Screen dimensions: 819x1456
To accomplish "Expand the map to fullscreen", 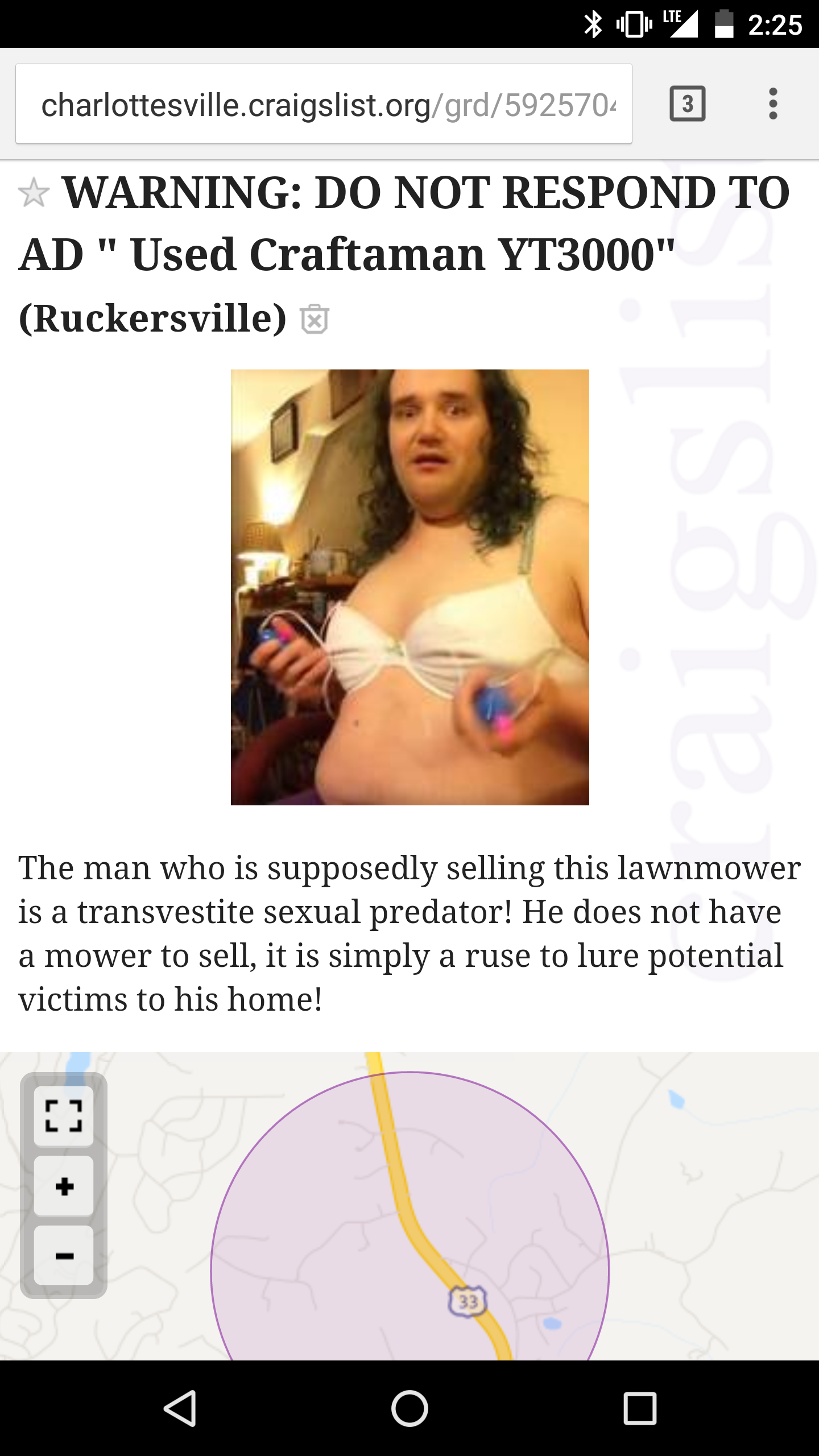I will click(64, 1116).
